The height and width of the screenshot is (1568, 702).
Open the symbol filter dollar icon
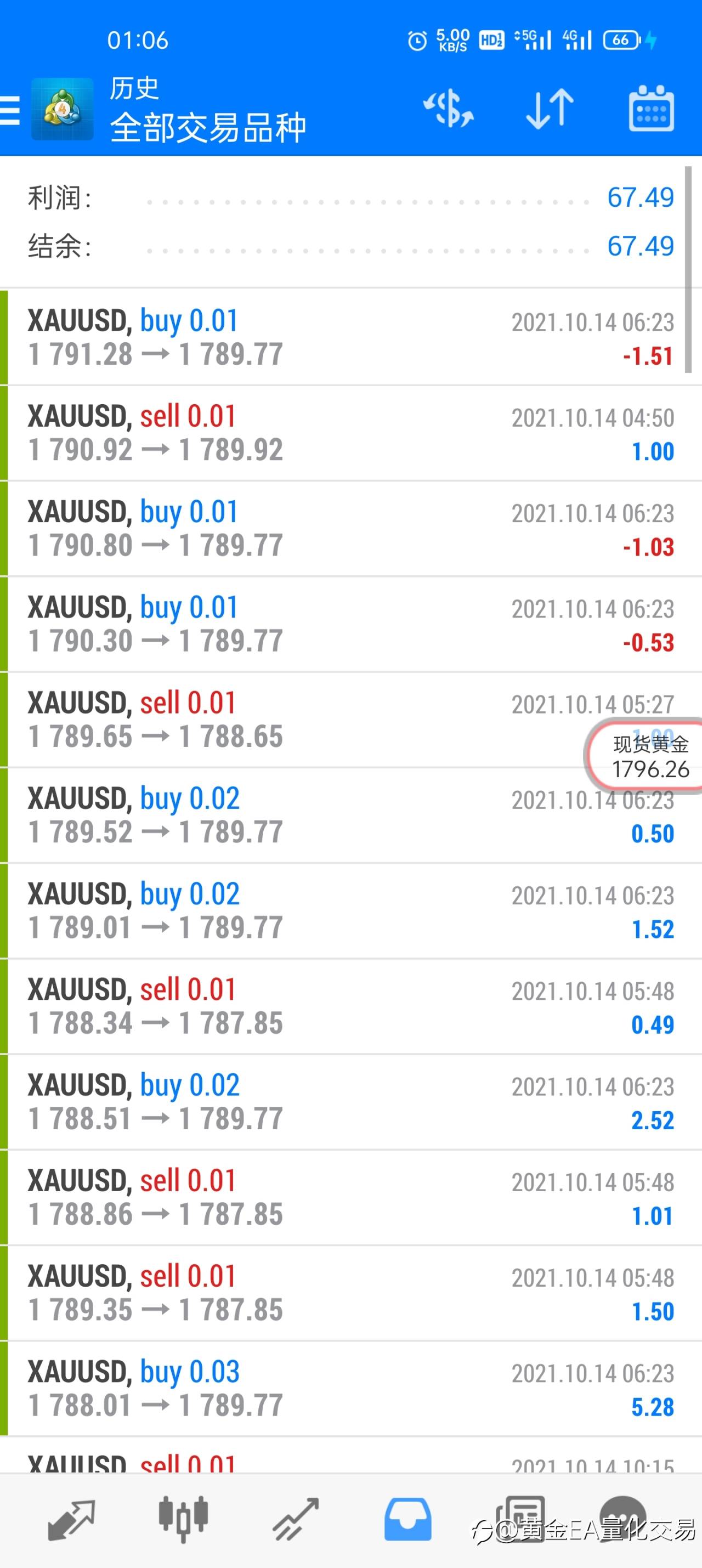tap(449, 110)
